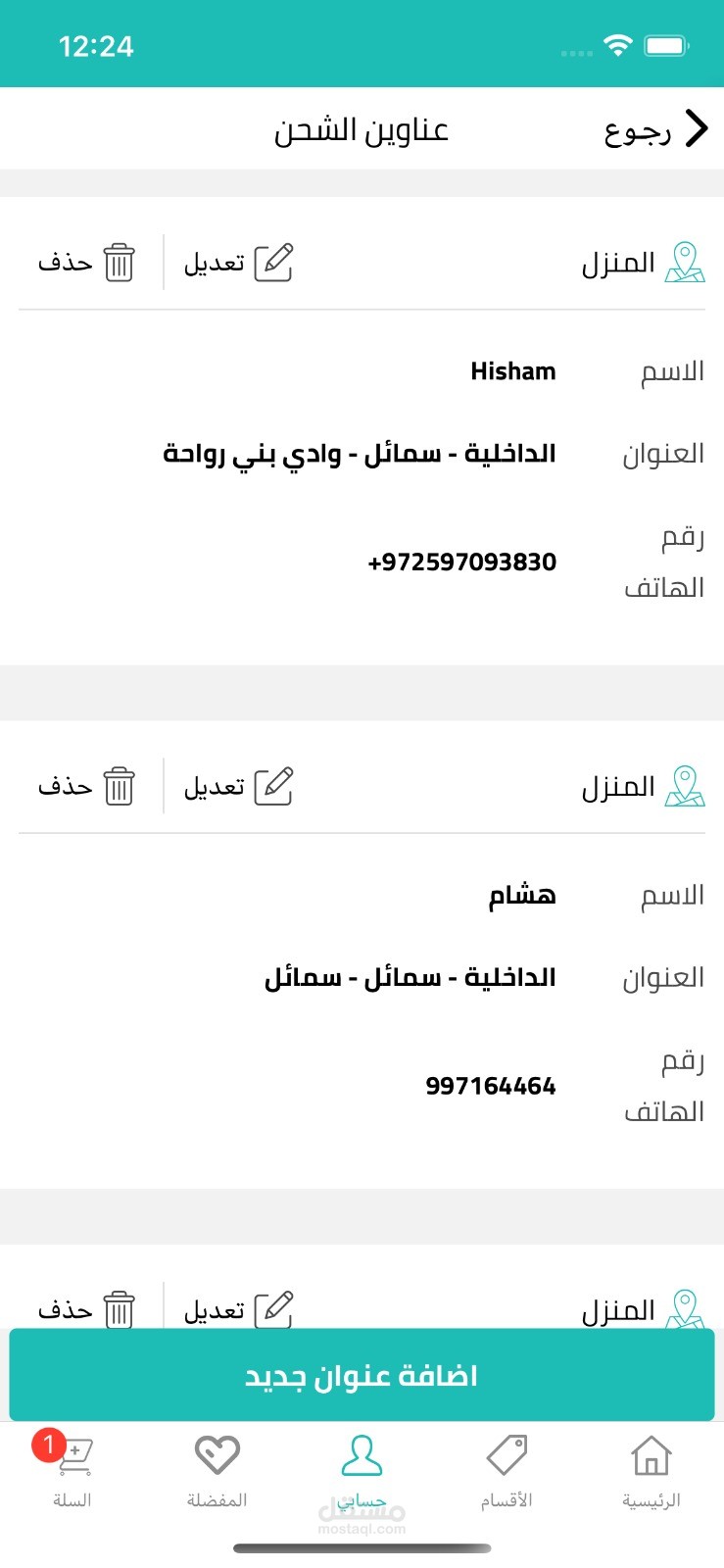Edit the address for هشام

pos(238,787)
